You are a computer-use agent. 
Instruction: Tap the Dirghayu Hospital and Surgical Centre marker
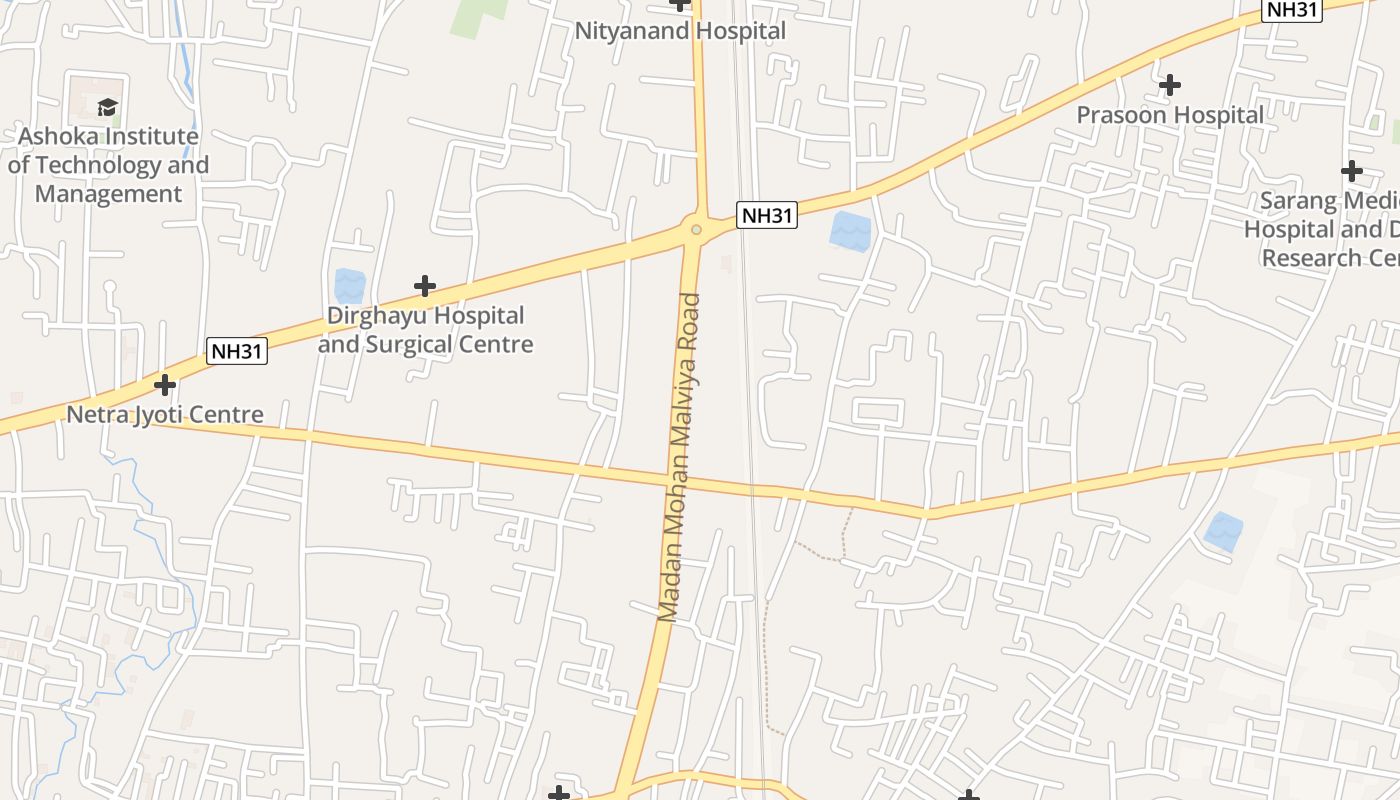pyautogui.click(x=425, y=287)
